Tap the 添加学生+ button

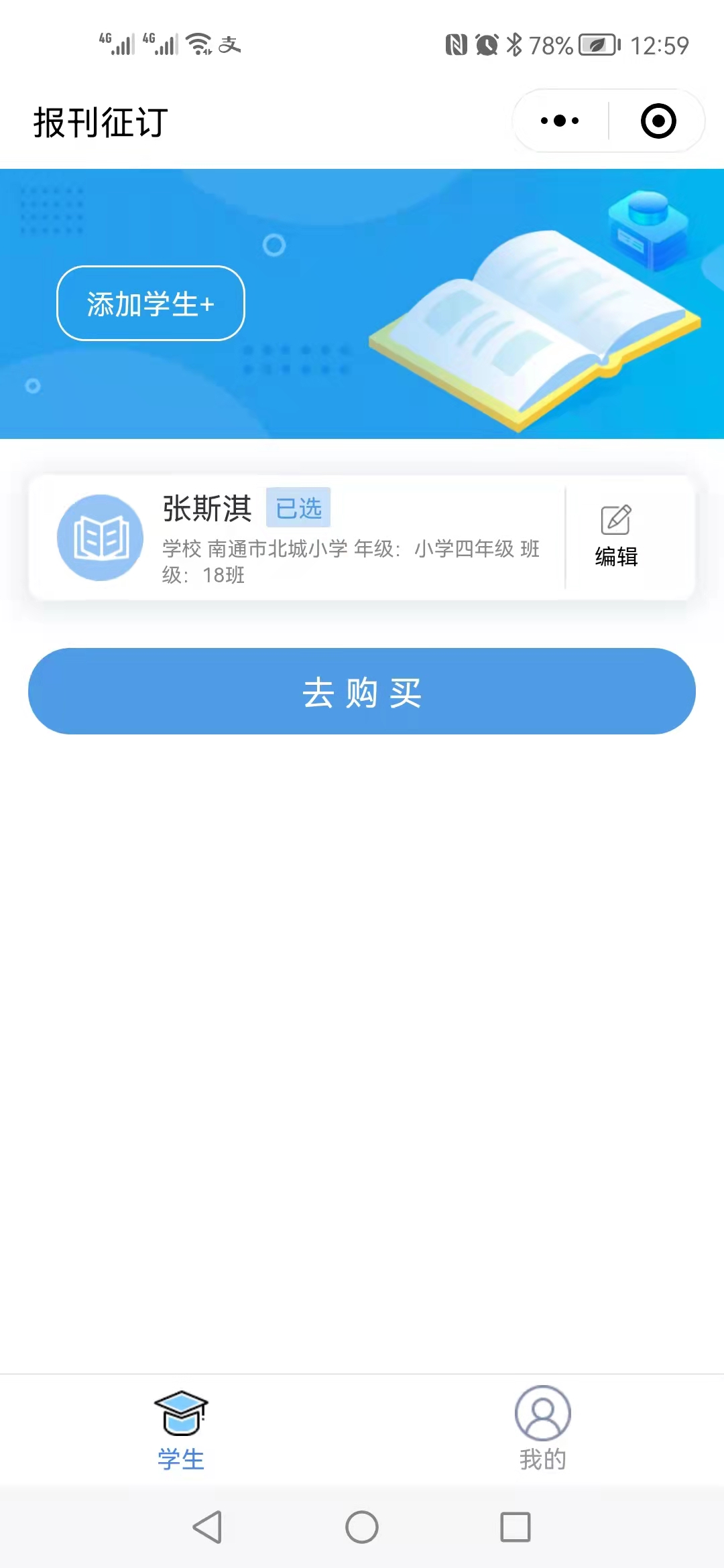[151, 304]
